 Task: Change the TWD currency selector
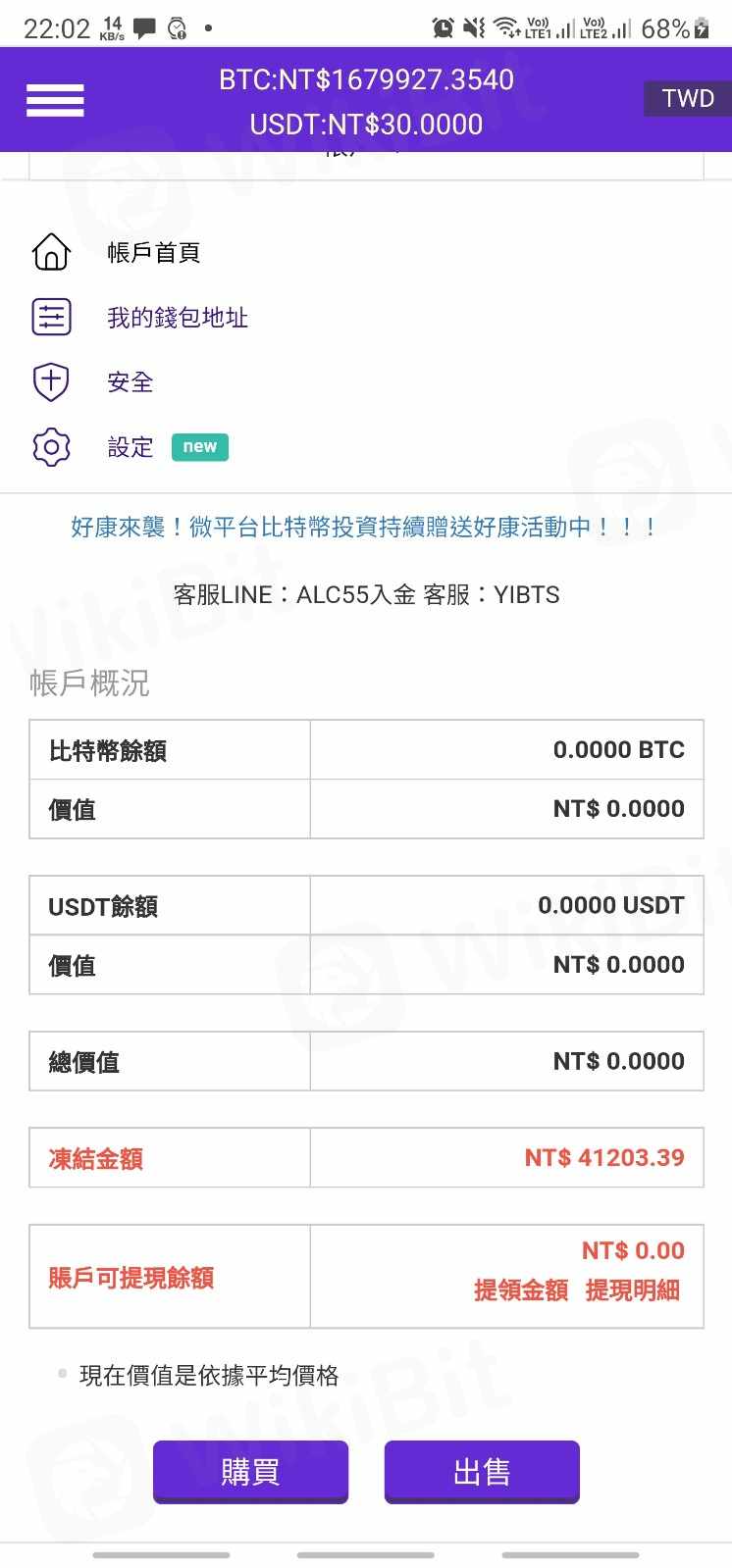(x=687, y=98)
